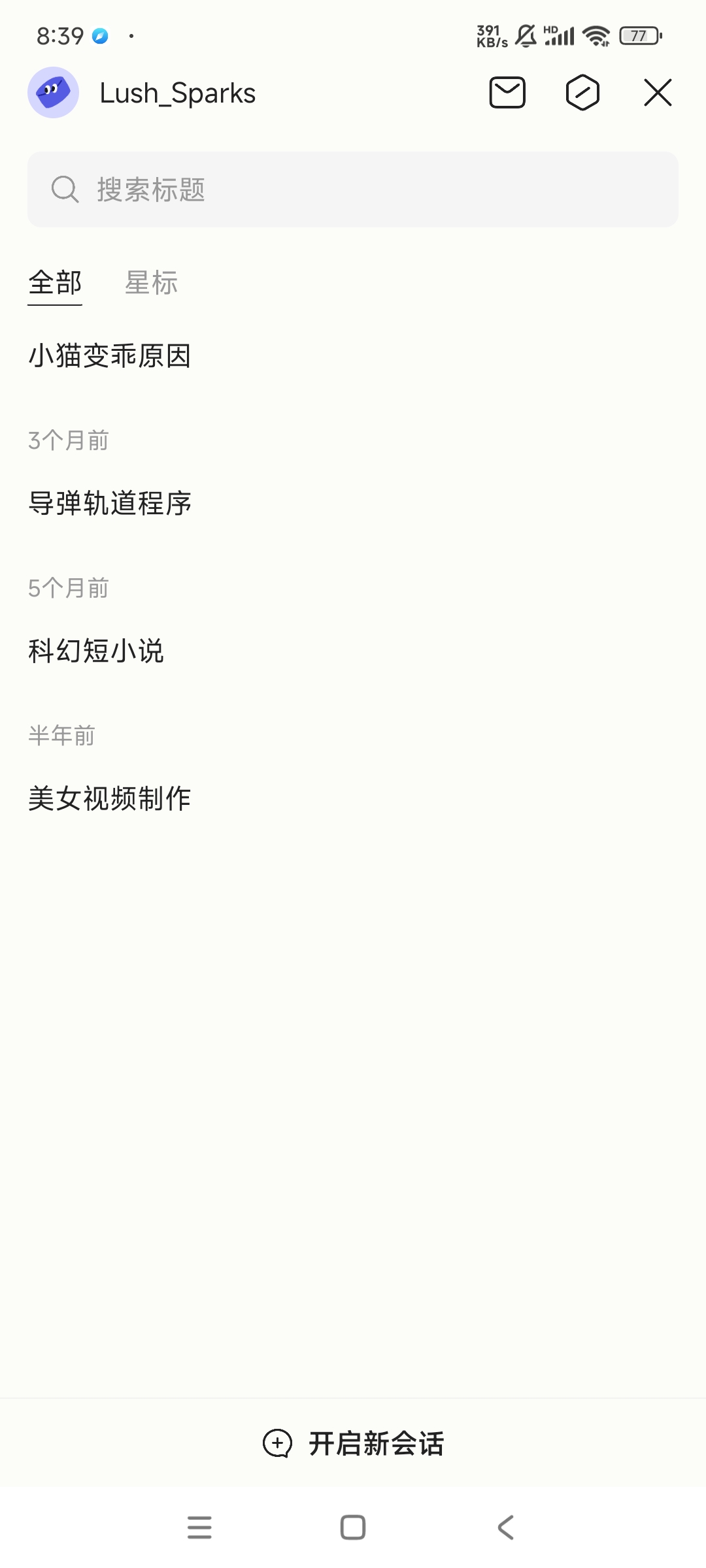Screen dimensions: 706x1568
Task: Open the mail inbox icon
Action: [x=507, y=92]
